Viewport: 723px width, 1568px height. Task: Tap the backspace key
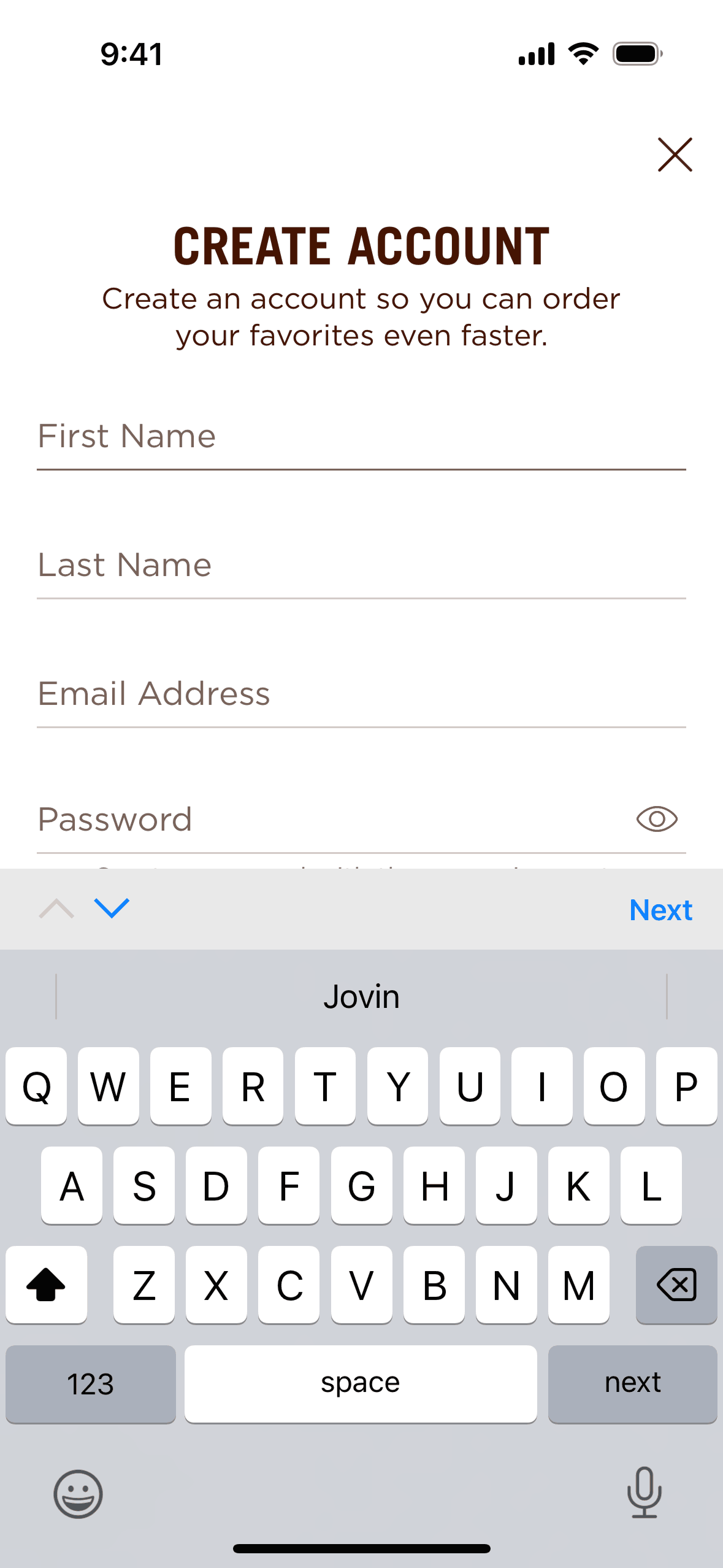point(676,1285)
